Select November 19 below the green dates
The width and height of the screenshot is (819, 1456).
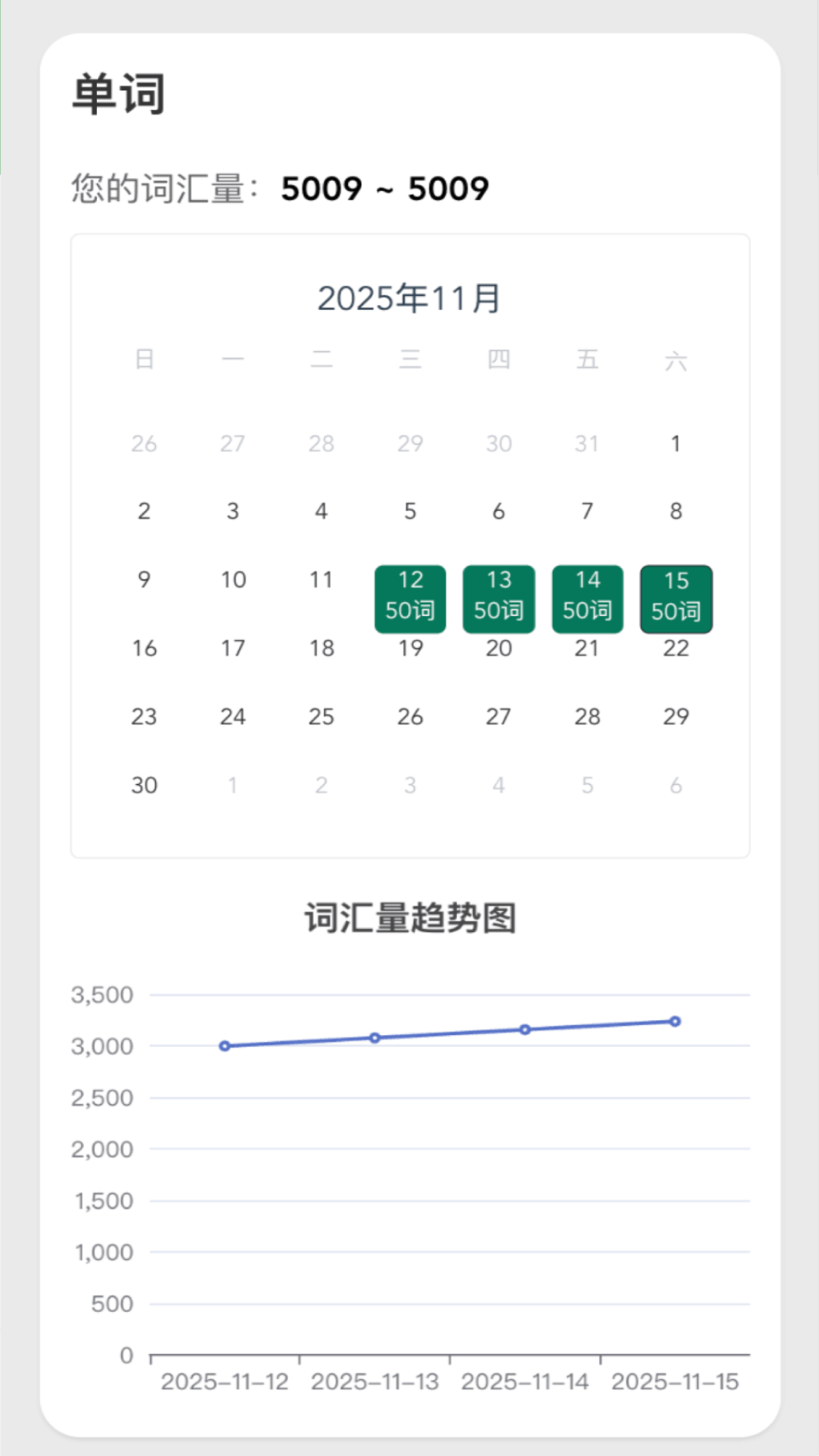click(x=409, y=648)
